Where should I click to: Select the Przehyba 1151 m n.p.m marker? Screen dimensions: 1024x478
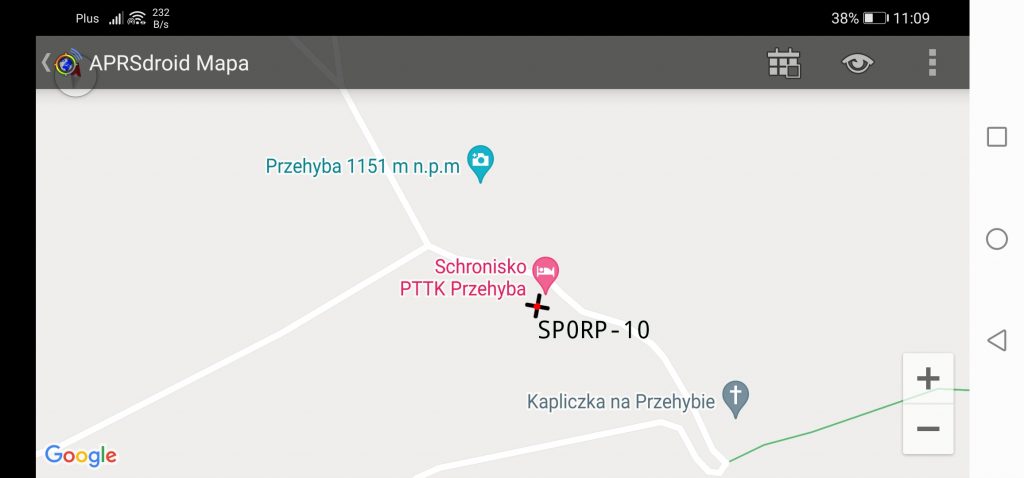point(481,163)
